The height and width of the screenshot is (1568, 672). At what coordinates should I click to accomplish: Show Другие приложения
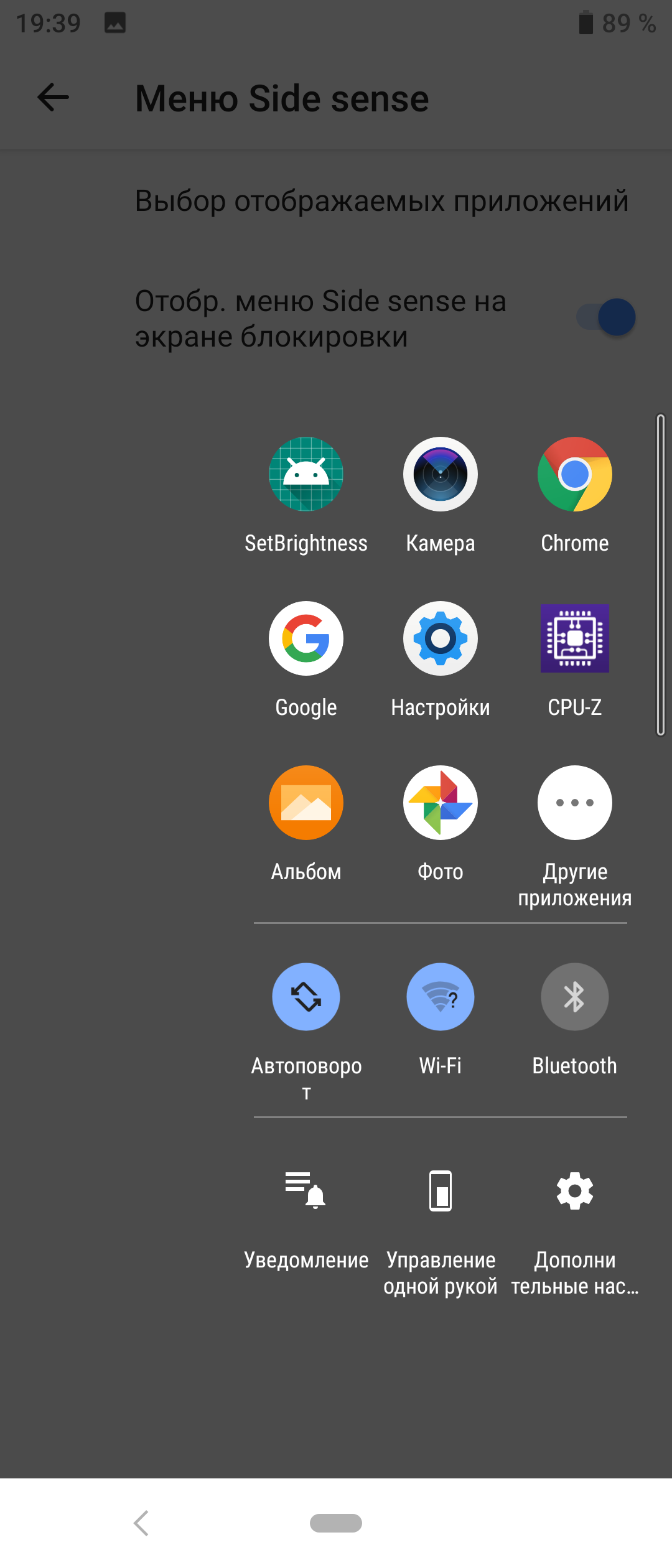tap(574, 803)
